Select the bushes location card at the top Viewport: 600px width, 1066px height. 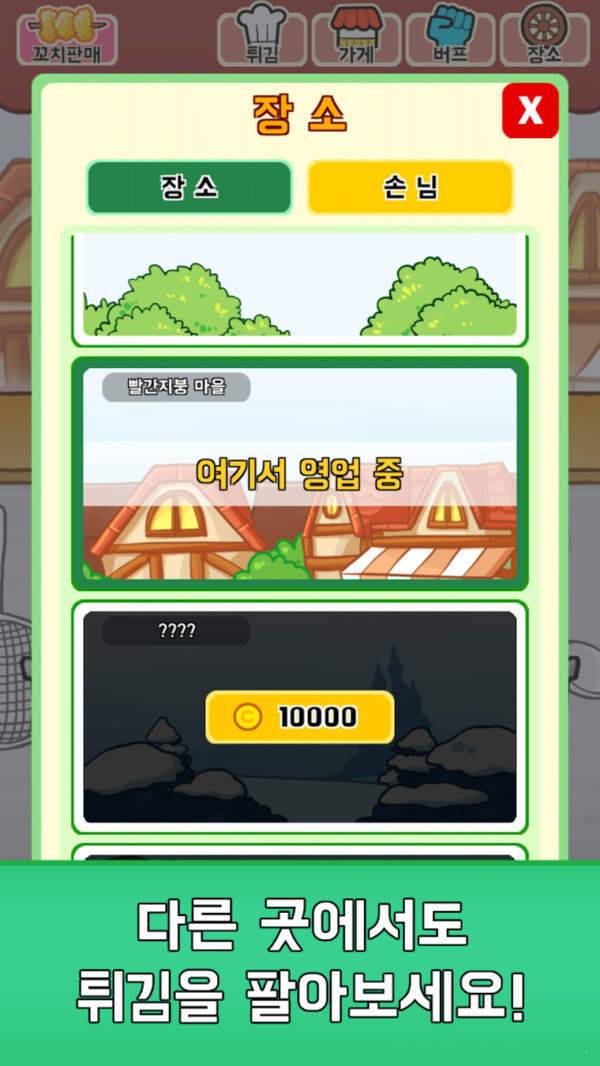click(x=300, y=286)
